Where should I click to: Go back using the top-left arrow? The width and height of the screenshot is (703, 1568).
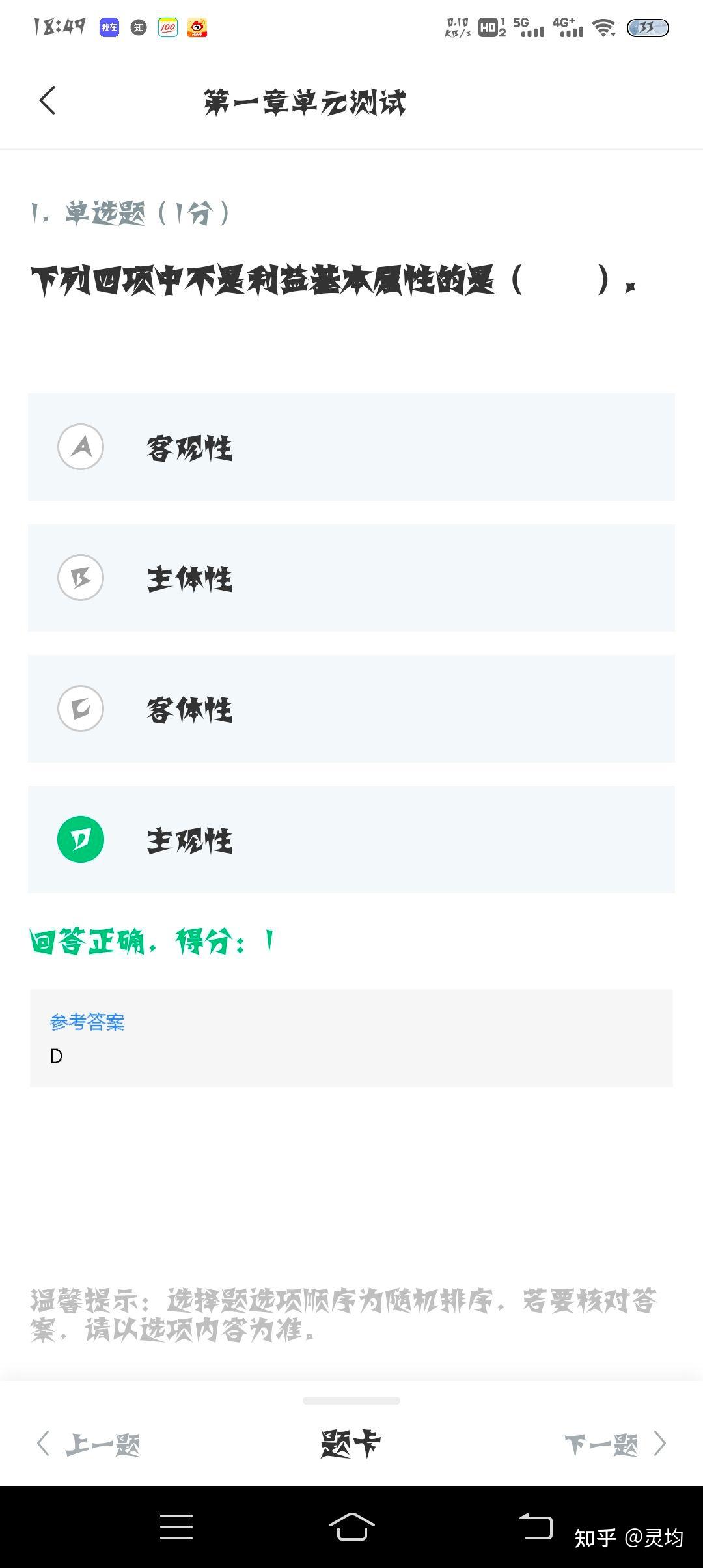coord(47,100)
